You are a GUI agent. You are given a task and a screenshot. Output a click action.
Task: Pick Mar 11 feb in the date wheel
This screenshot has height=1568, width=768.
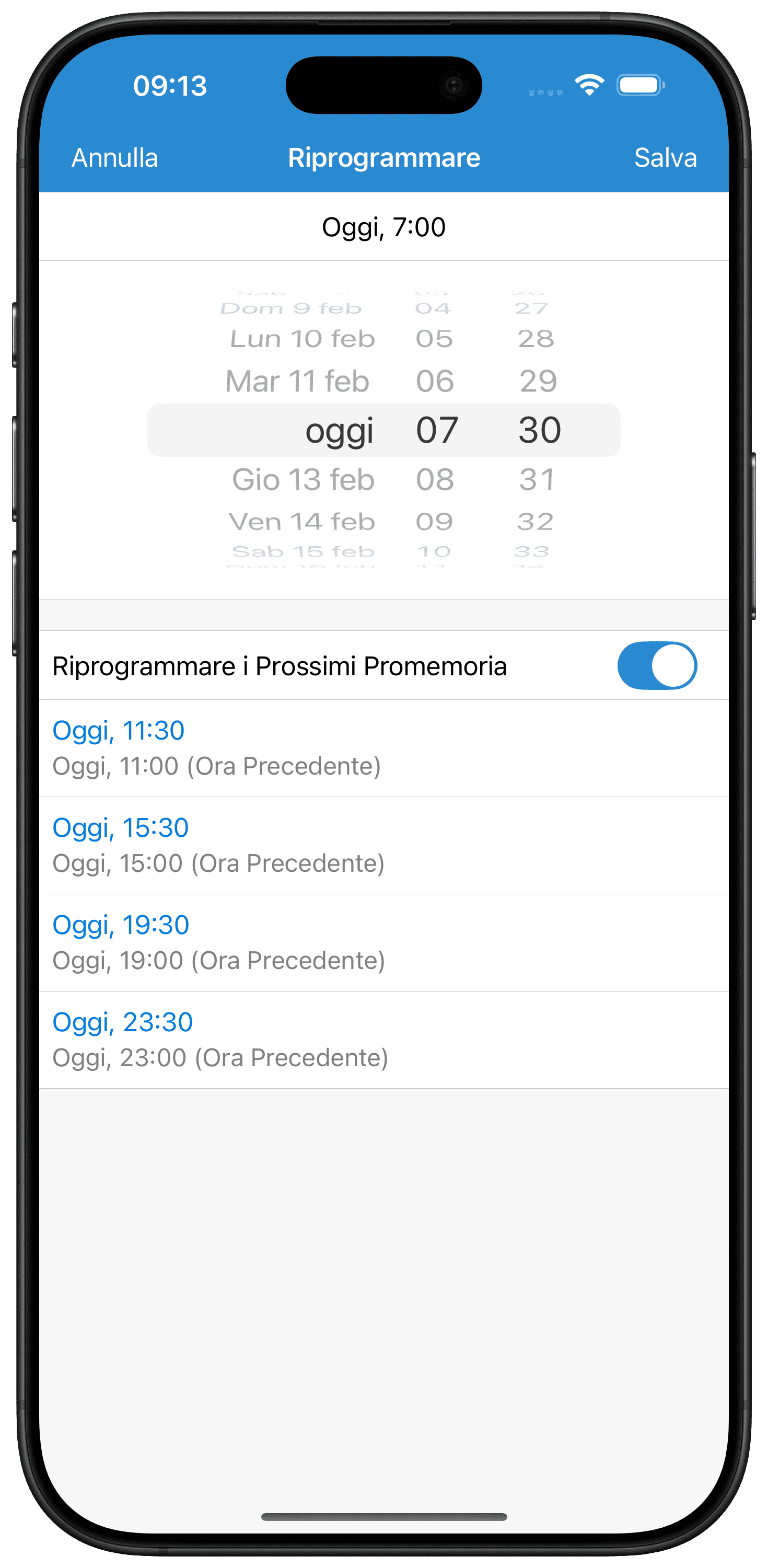[x=298, y=382]
